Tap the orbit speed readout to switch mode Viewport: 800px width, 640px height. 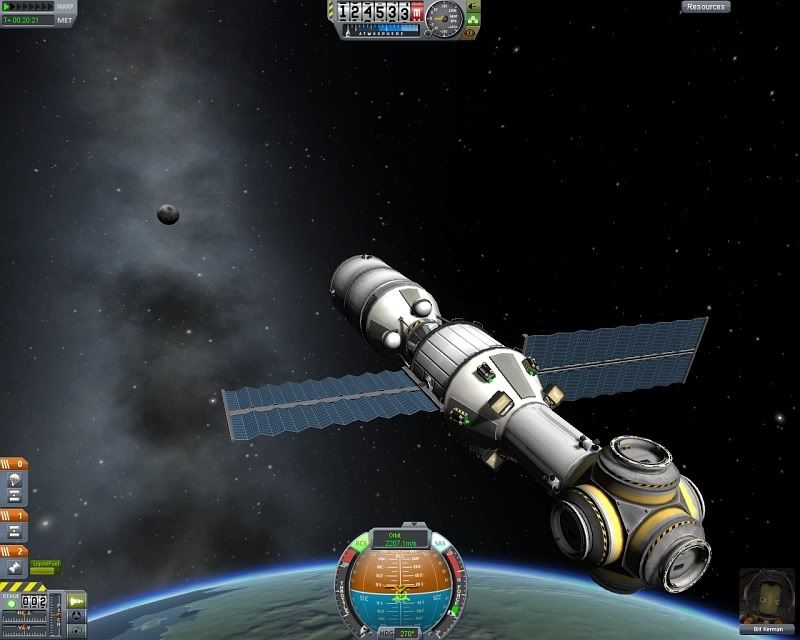400,539
